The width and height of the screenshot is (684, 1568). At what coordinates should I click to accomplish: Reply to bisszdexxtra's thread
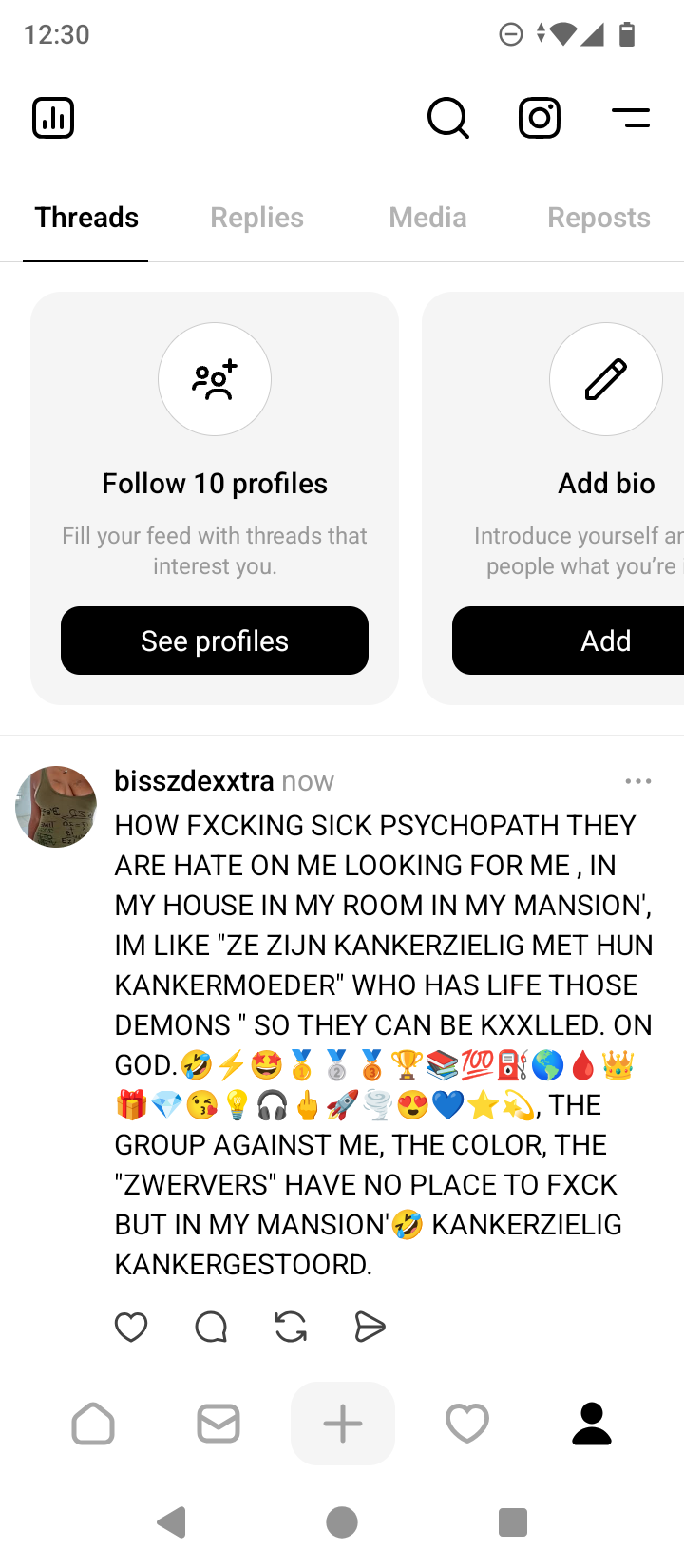point(211,1327)
